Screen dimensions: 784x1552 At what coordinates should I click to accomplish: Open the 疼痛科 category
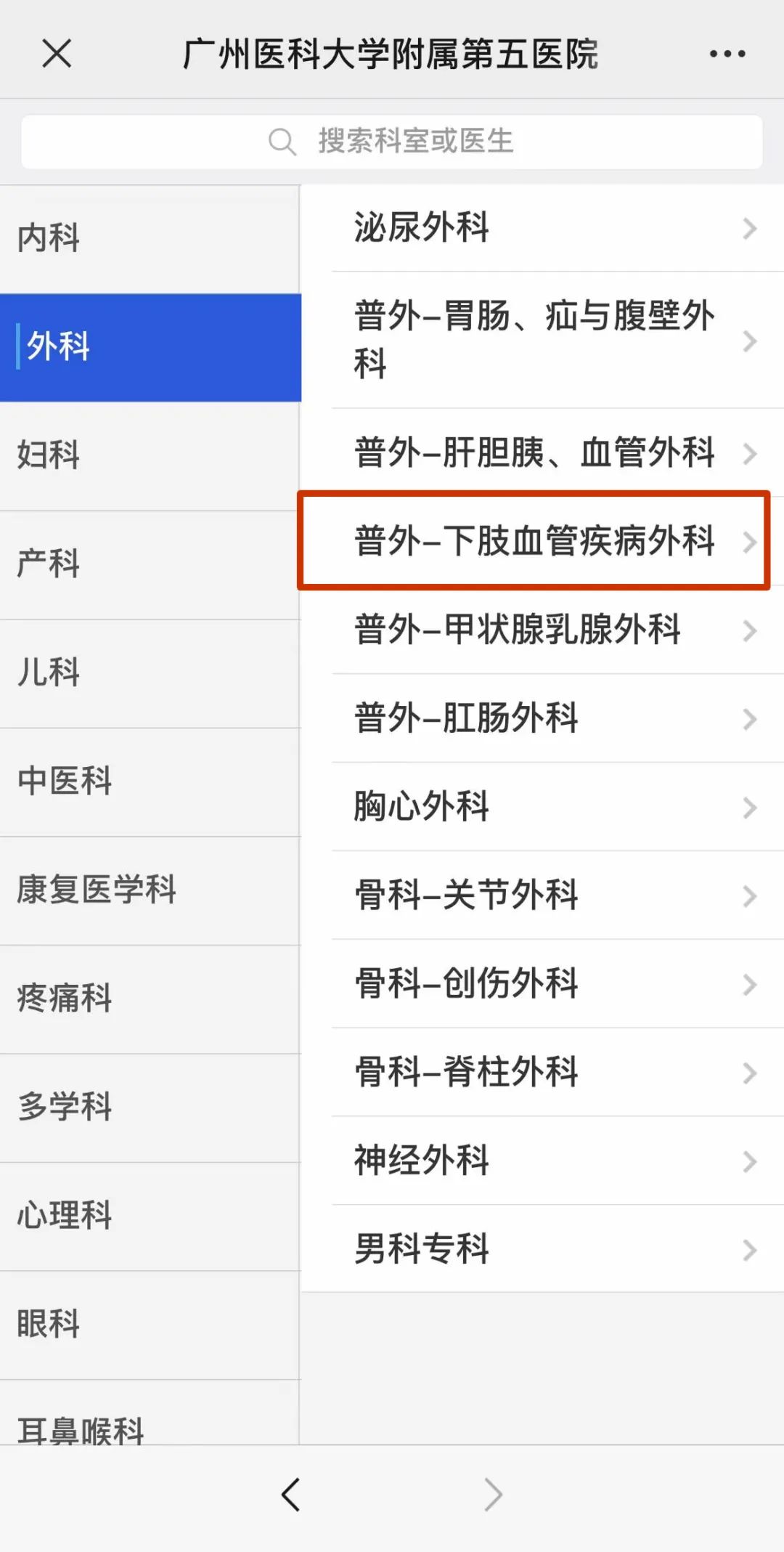[150, 999]
